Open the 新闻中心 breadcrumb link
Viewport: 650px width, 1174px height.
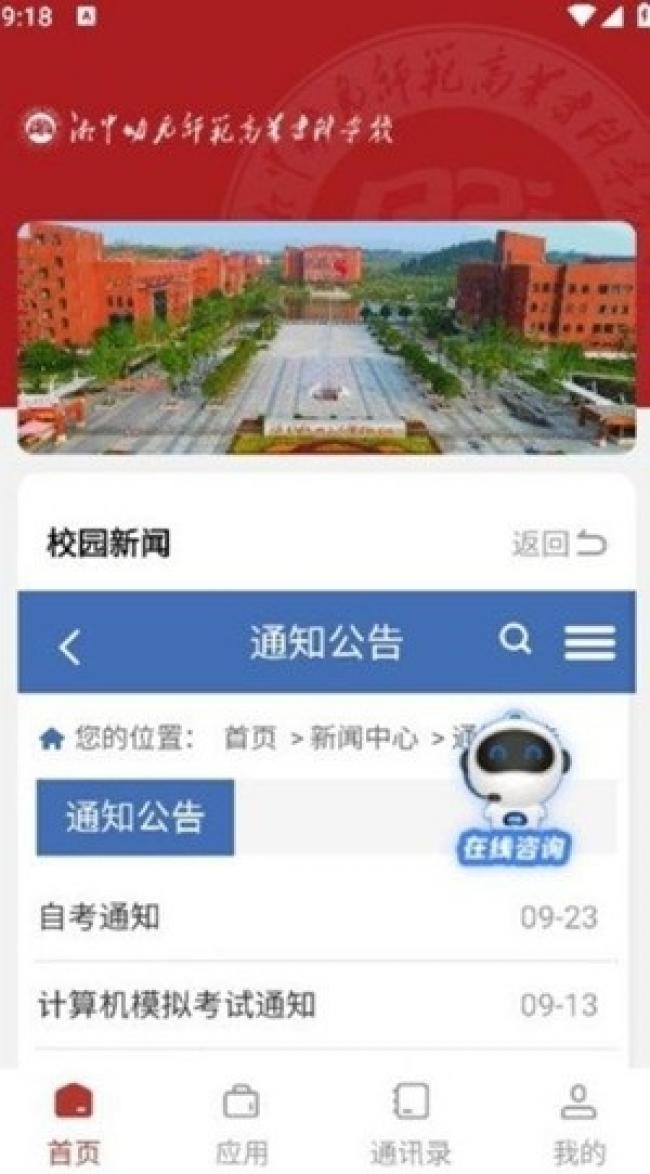[363, 739]
